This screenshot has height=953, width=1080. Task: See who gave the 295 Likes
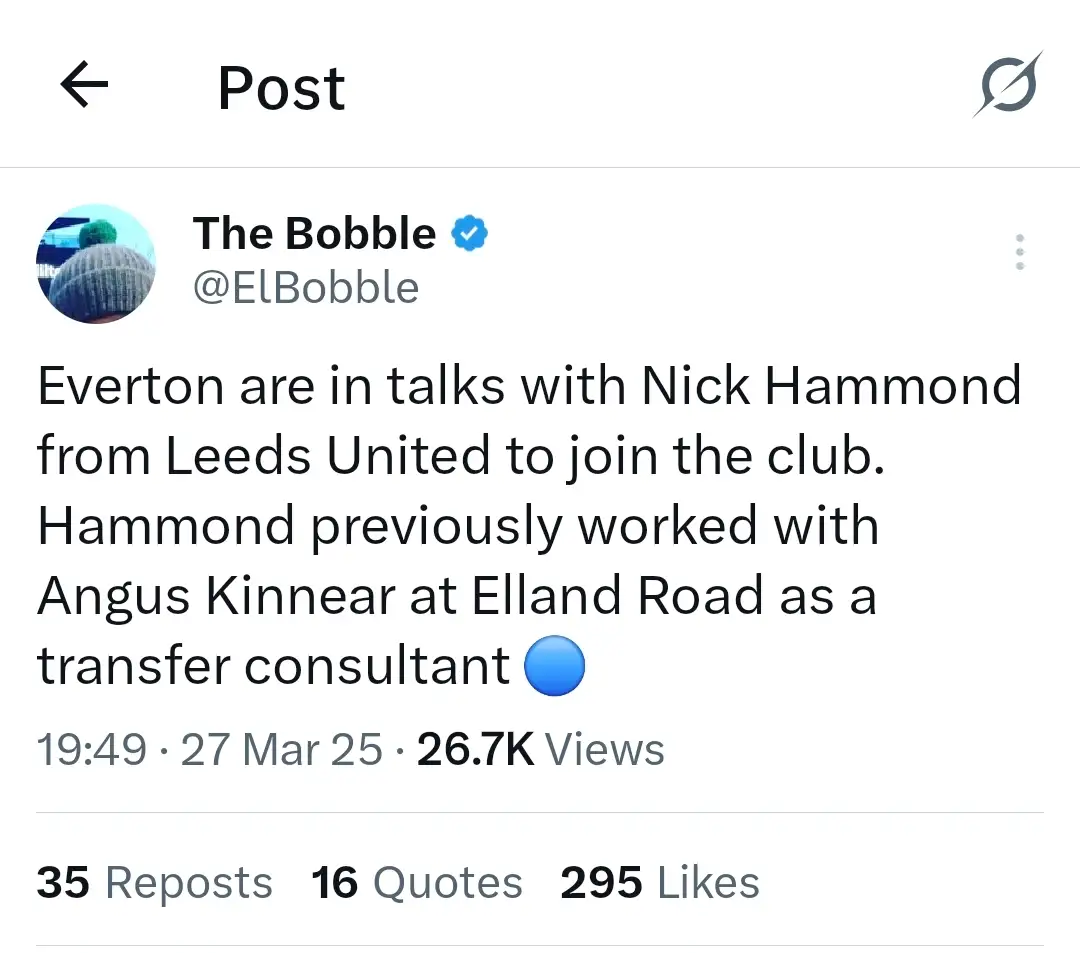(x=660, y=883)
